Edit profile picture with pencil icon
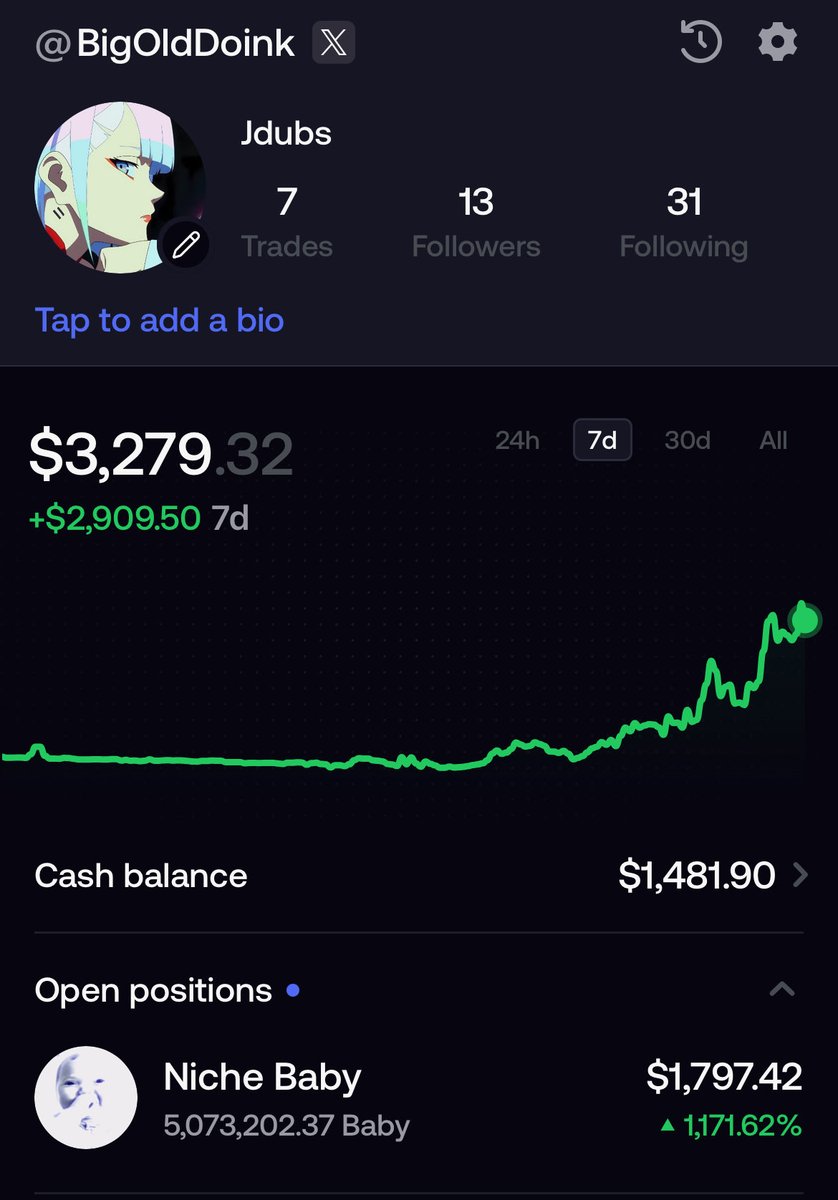Screen dimensions: 838x1200 tap(185, 244)
